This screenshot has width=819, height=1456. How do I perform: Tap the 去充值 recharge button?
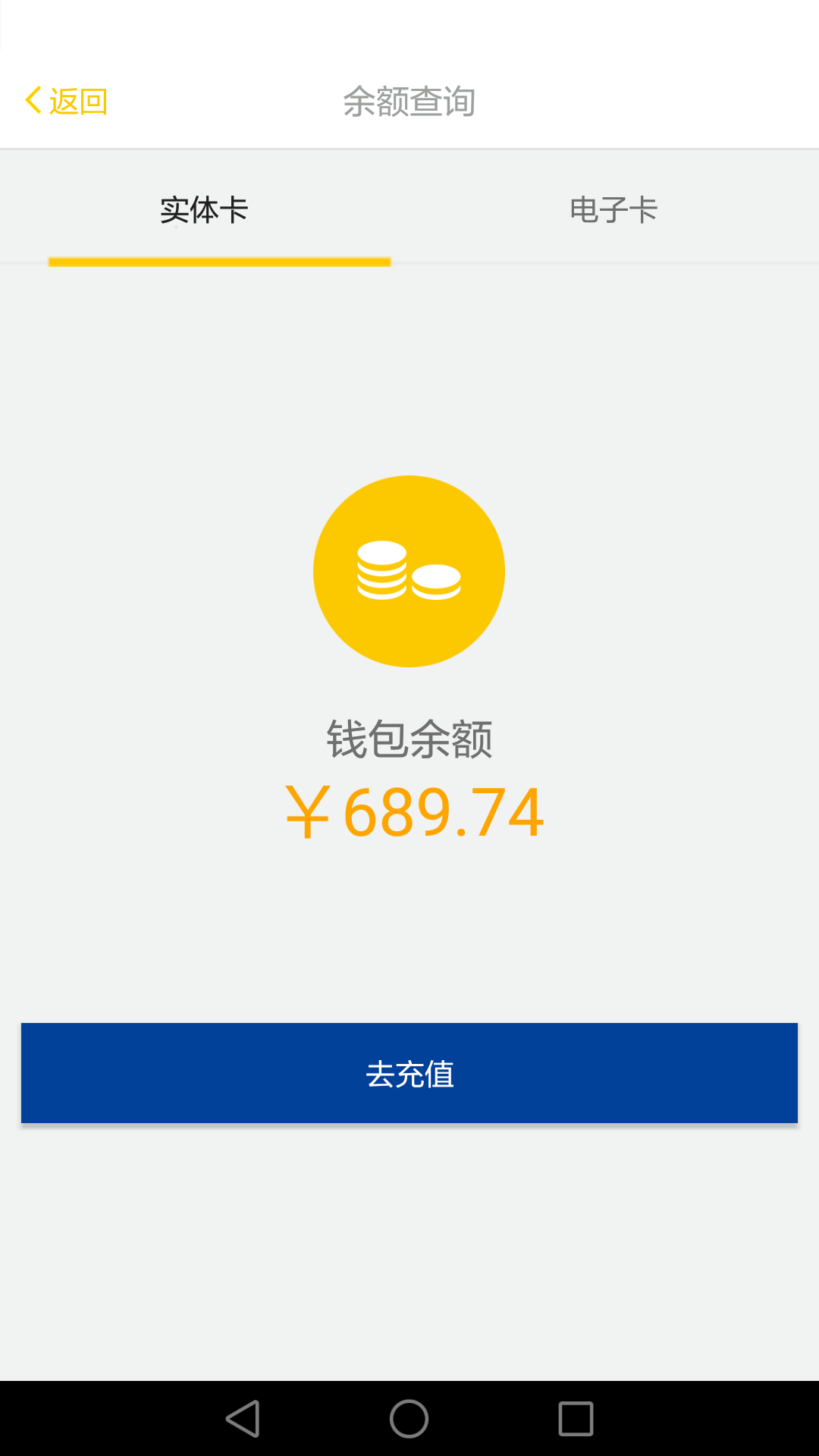point(409,1073)
